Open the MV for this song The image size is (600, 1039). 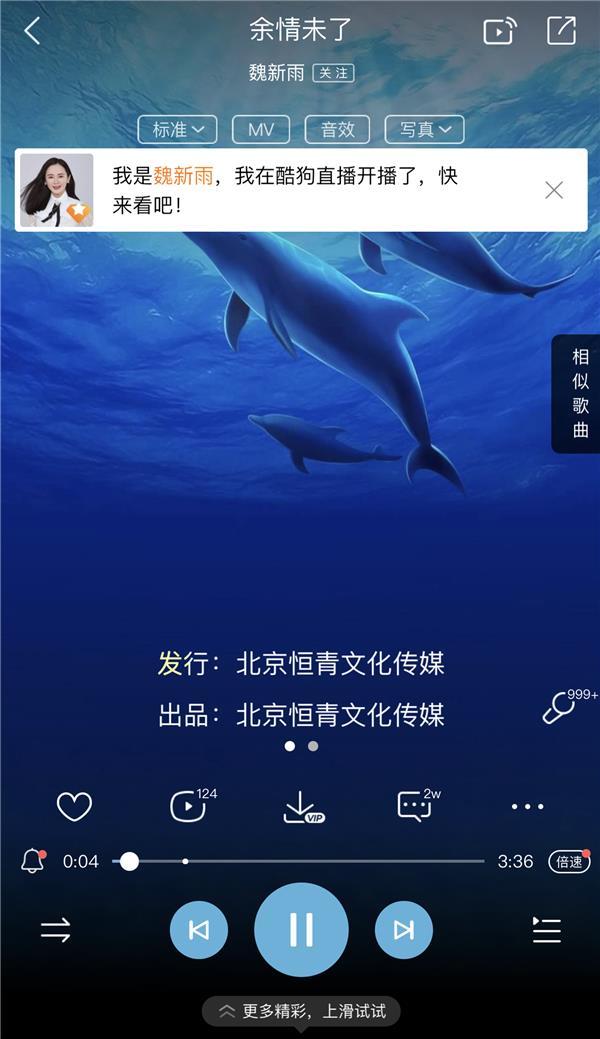coord(261,129)
